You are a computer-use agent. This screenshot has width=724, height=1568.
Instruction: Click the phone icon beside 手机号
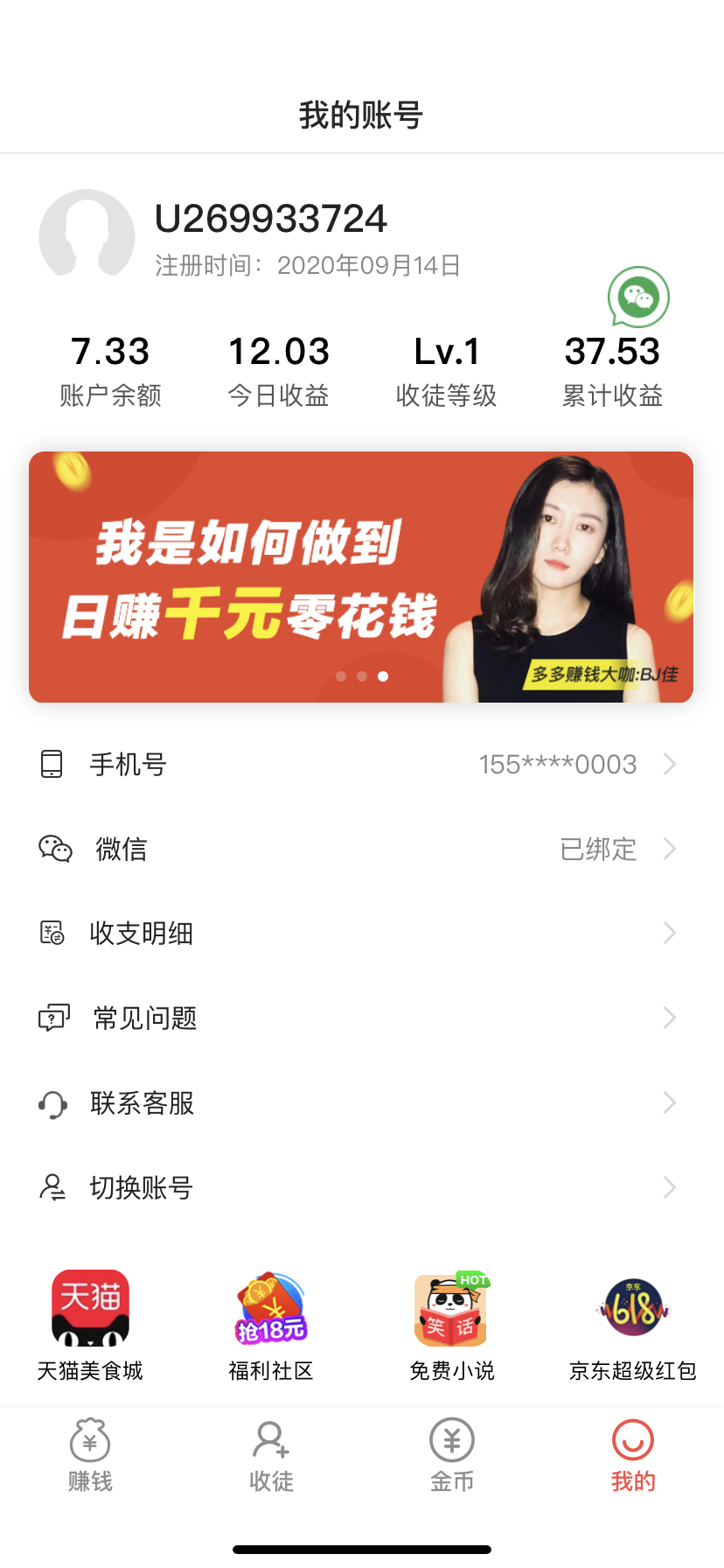pyautogui.click(x=52, y=763)
